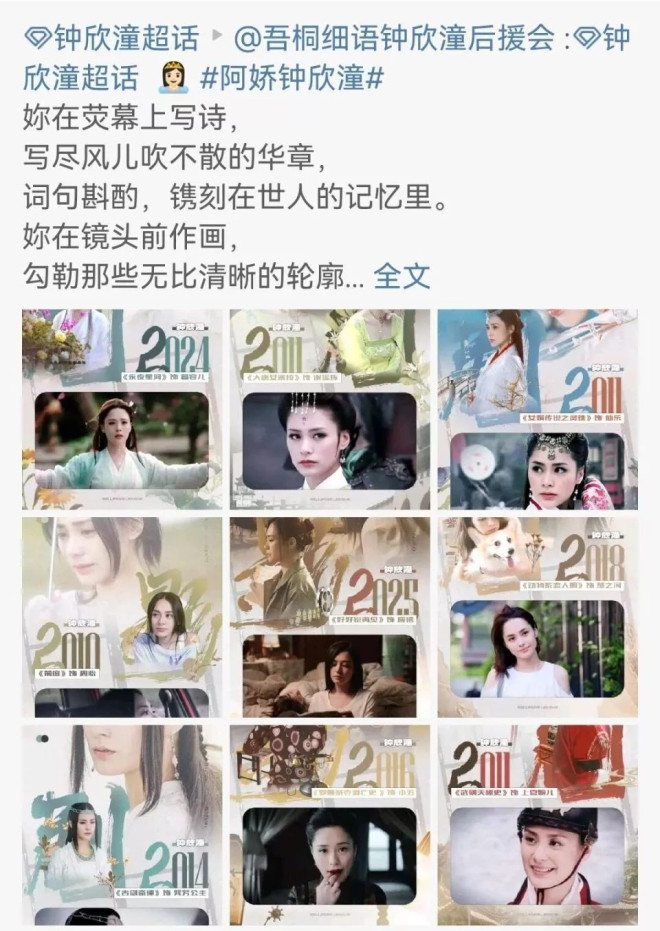The image size is (660, 931).
Task: Open the 2014 poster image
Action: [122, 824]
